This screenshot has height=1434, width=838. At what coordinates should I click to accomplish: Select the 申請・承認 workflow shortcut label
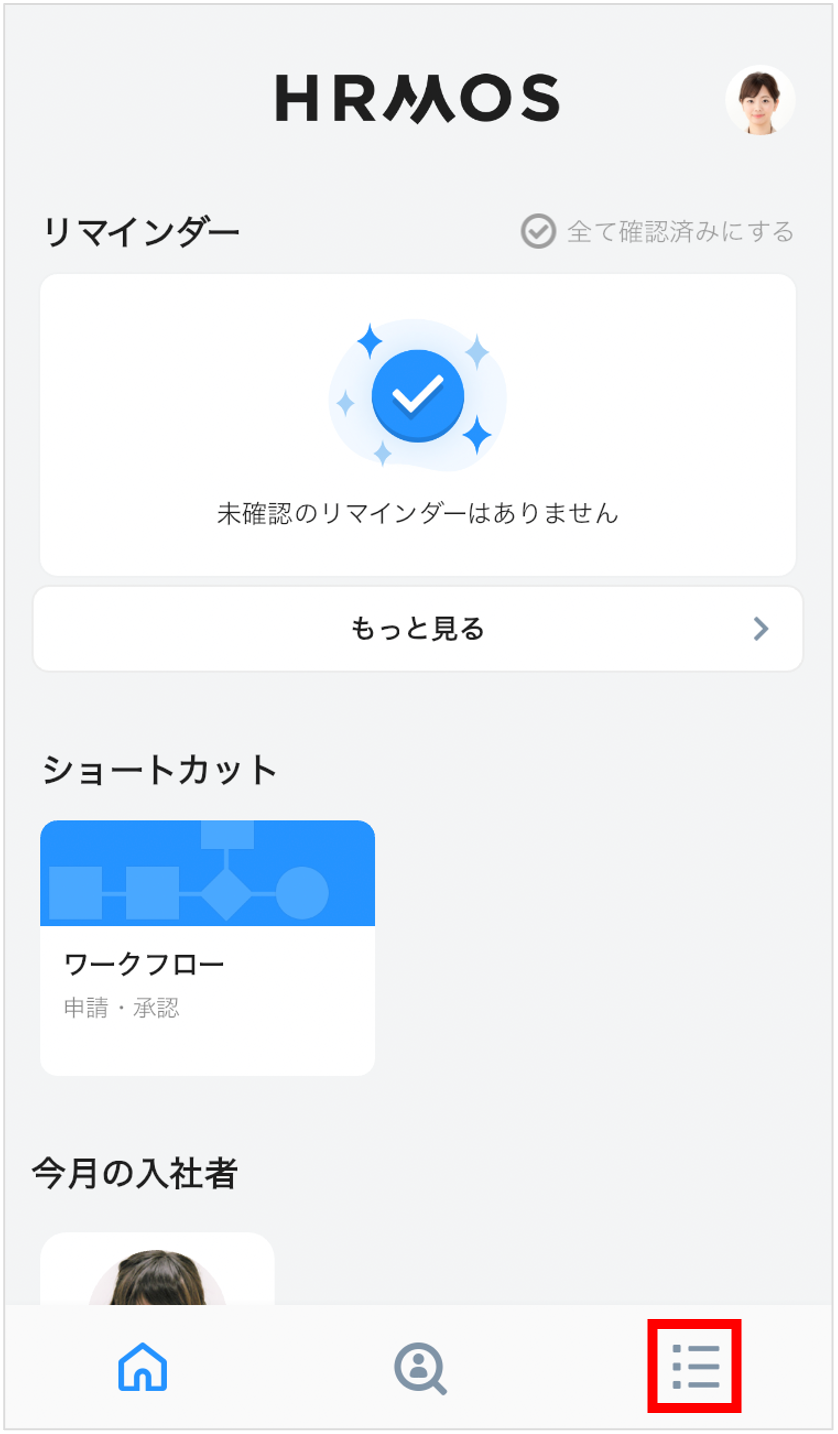(122, 1009)
